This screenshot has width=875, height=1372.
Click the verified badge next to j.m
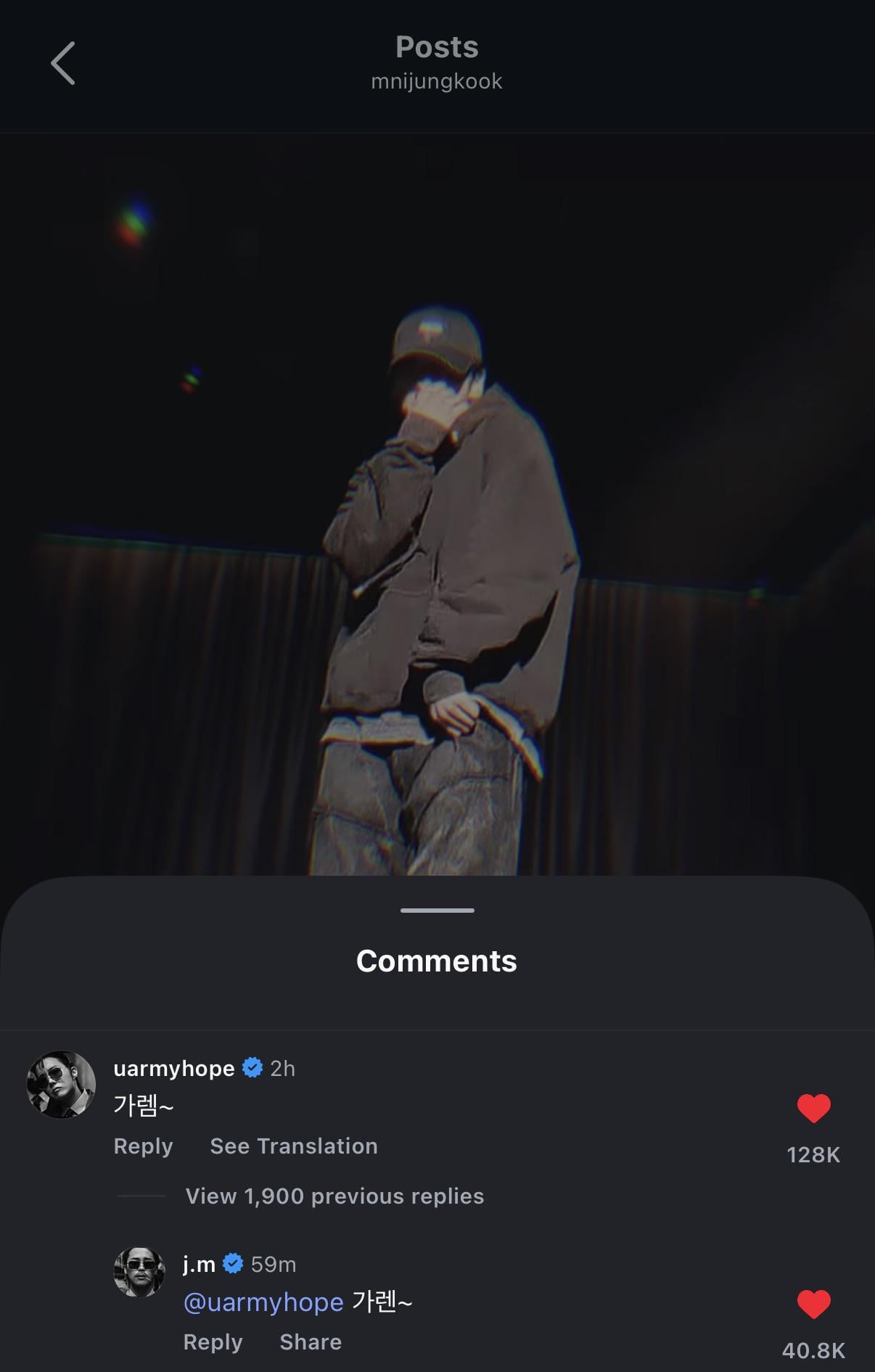pos(234,1262)
